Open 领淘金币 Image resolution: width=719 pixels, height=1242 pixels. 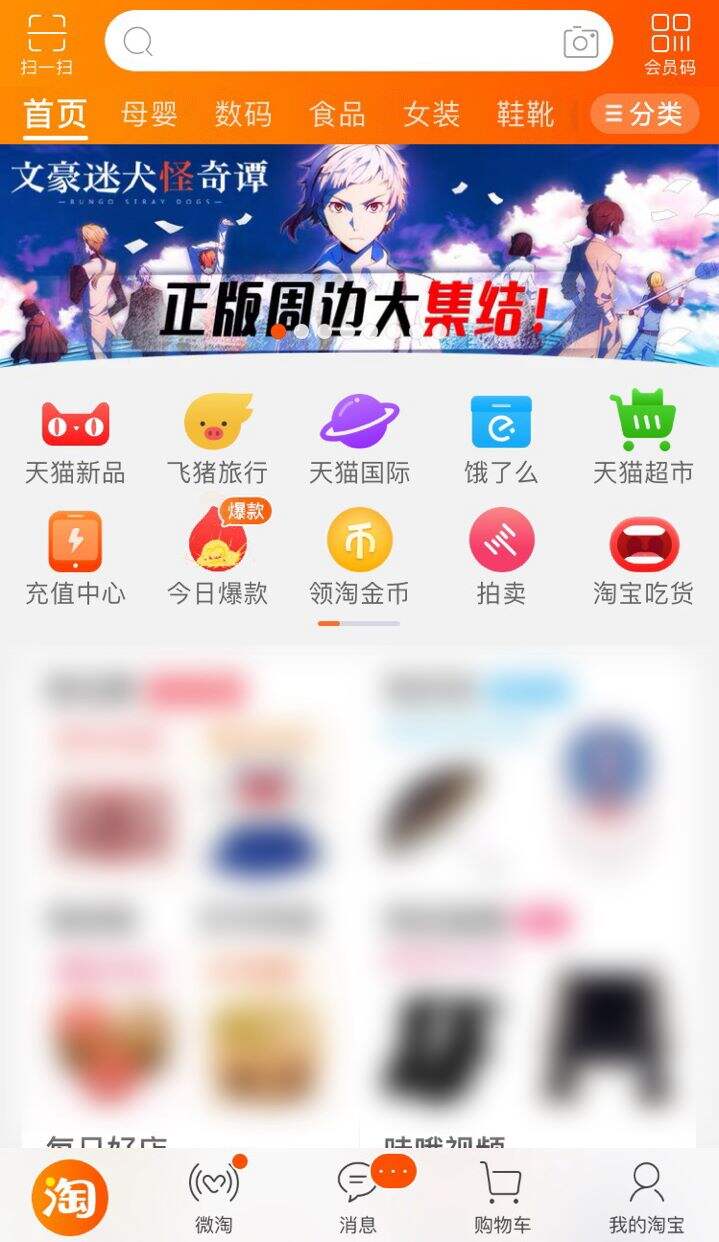[359, 558]
